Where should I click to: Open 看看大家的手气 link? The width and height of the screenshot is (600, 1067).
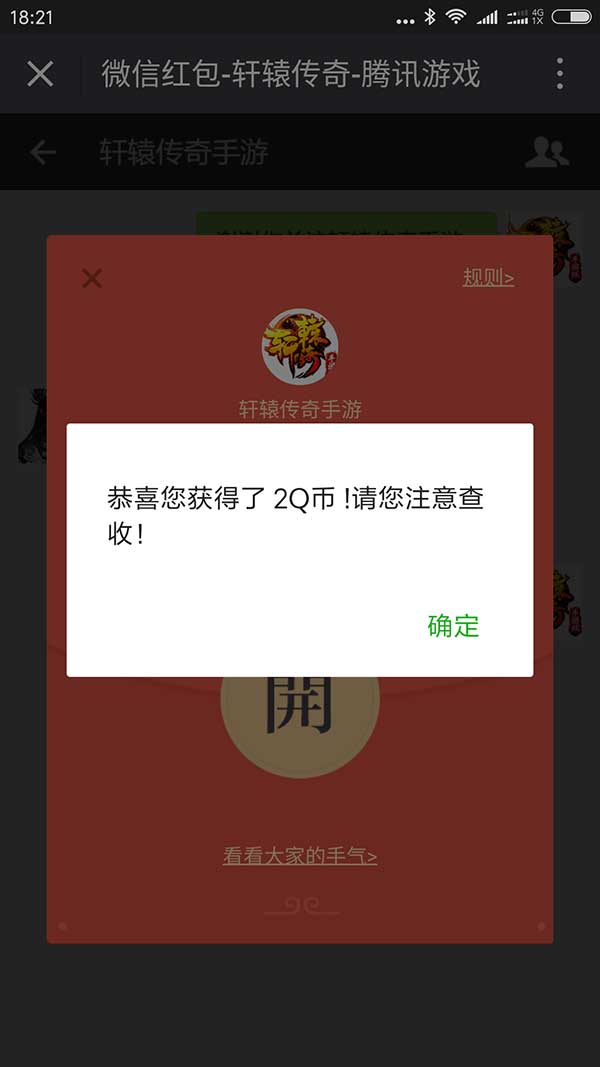[299, 856]
